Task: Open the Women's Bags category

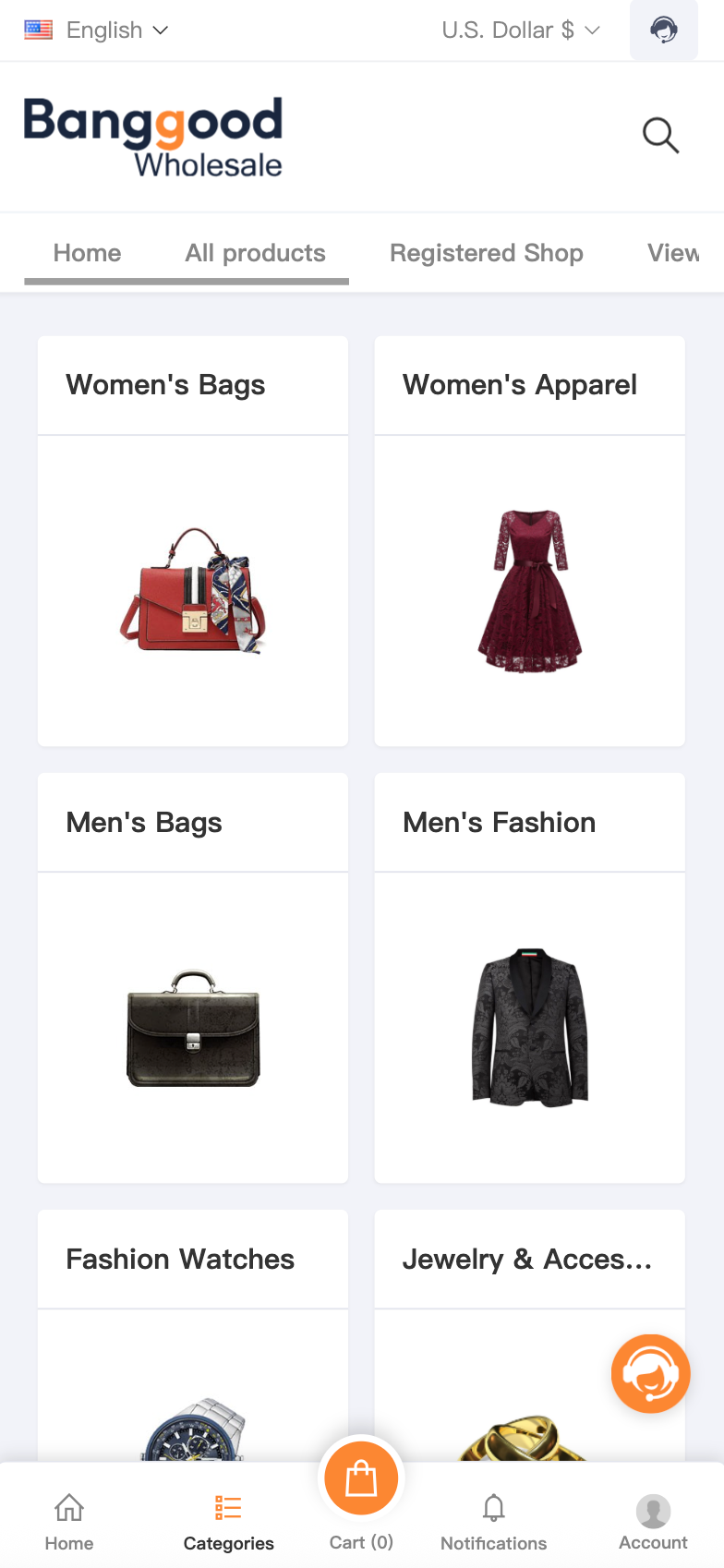Action: point(193,540)
